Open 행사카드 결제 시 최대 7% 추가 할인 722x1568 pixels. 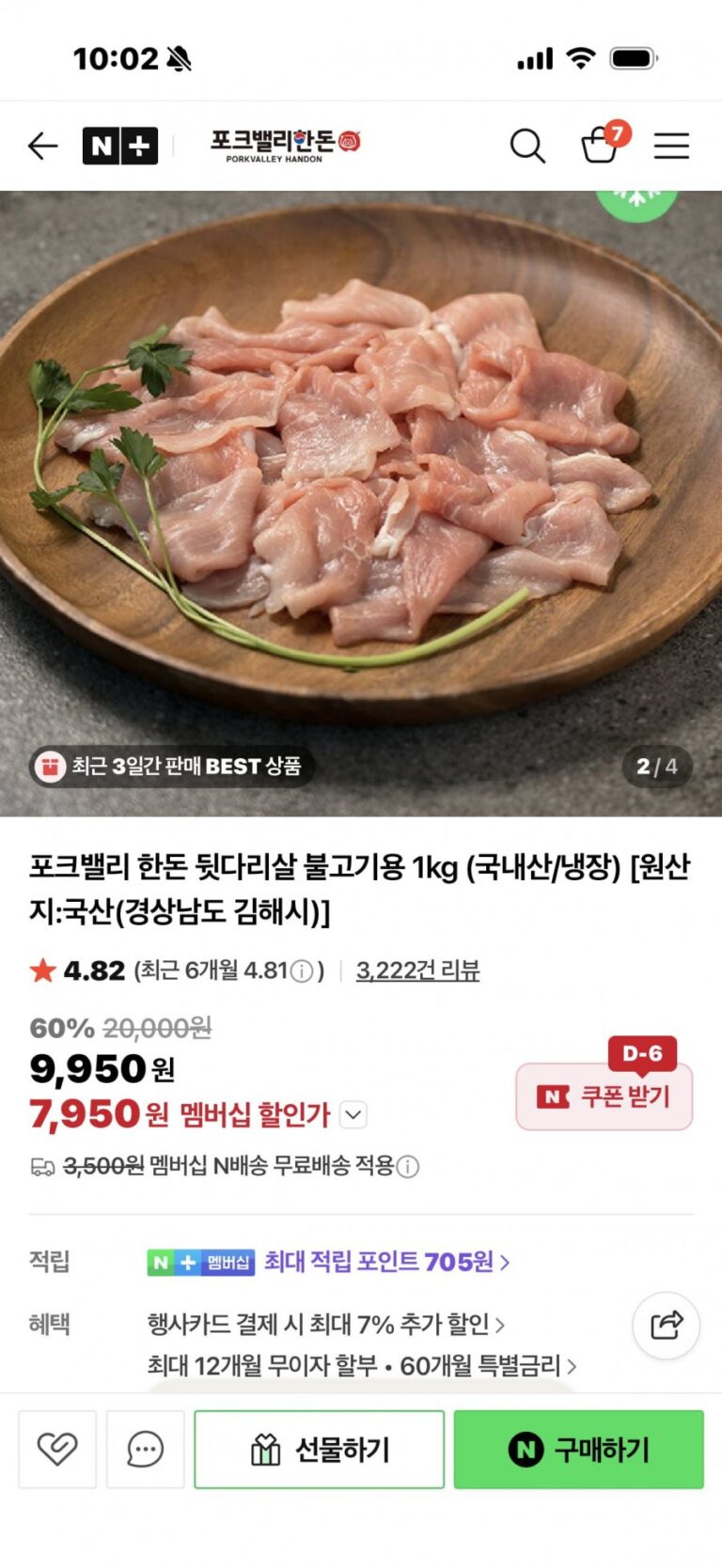tap(325, 1325)
